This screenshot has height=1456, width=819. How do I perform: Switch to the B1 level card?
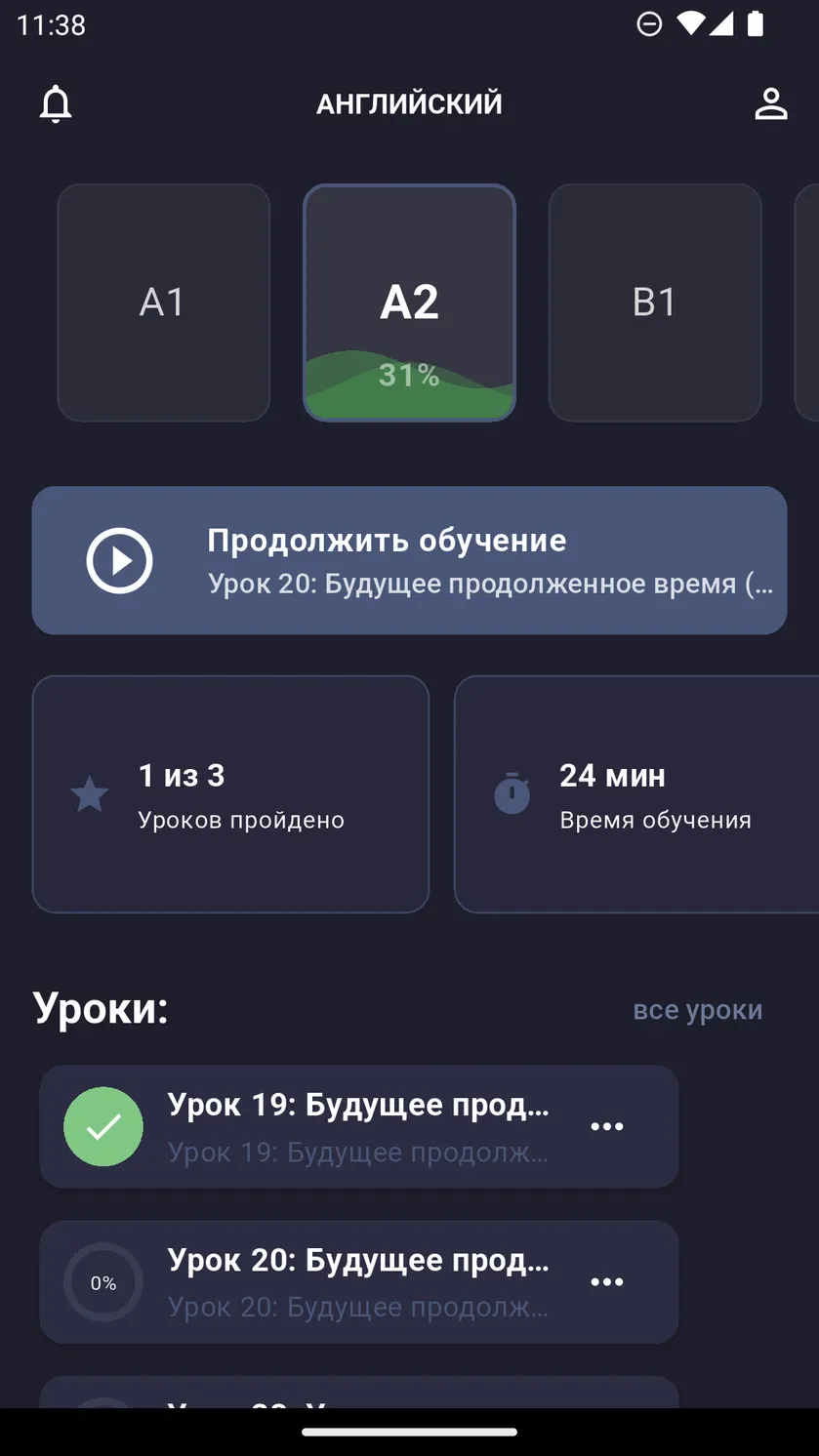[x=655, y=303]
